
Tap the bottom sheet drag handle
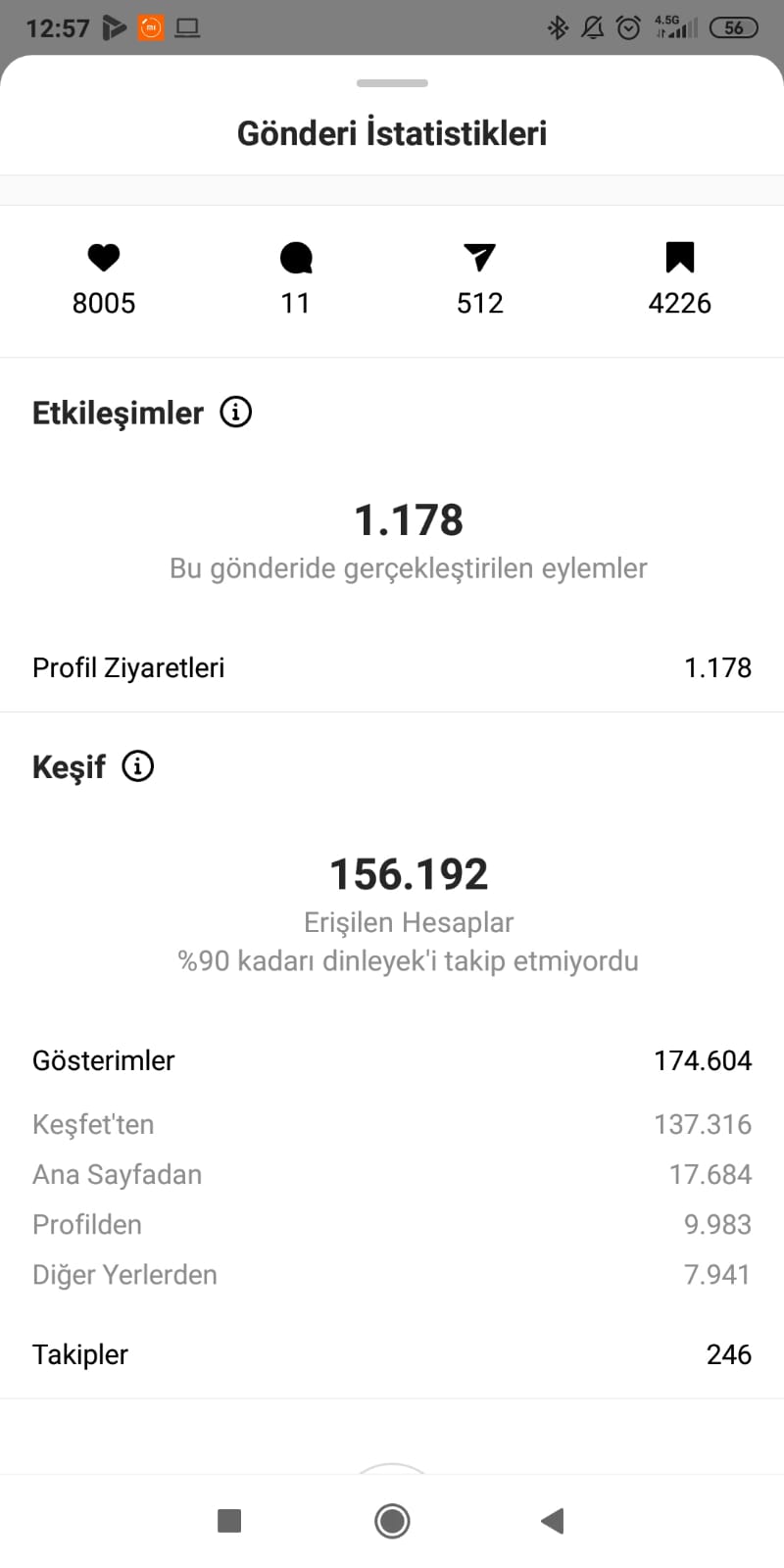[392, 83]
